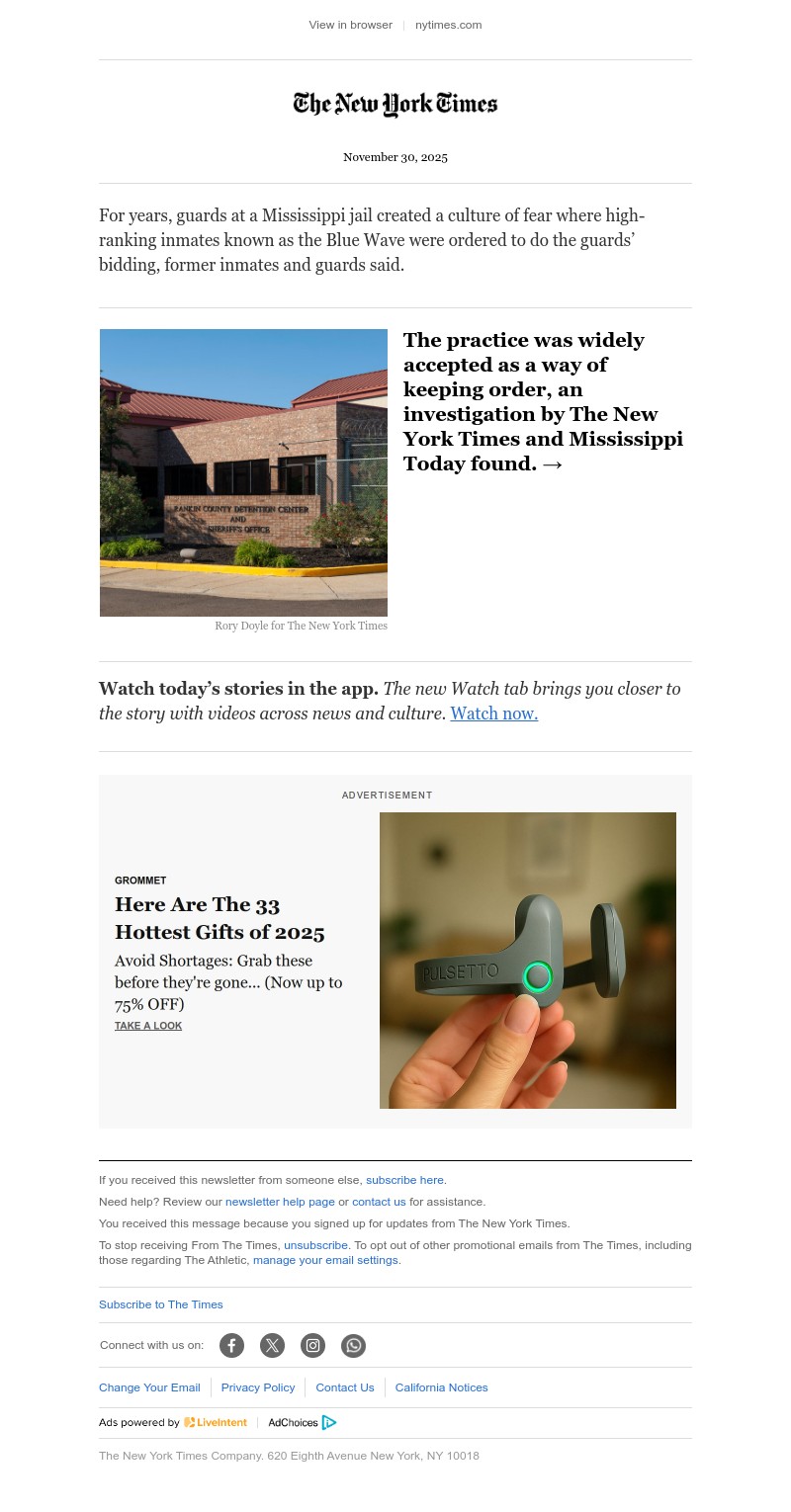The image size is (791, 1512).
Task: Open 'manage your email settings'
Action: click(325, 1260)
